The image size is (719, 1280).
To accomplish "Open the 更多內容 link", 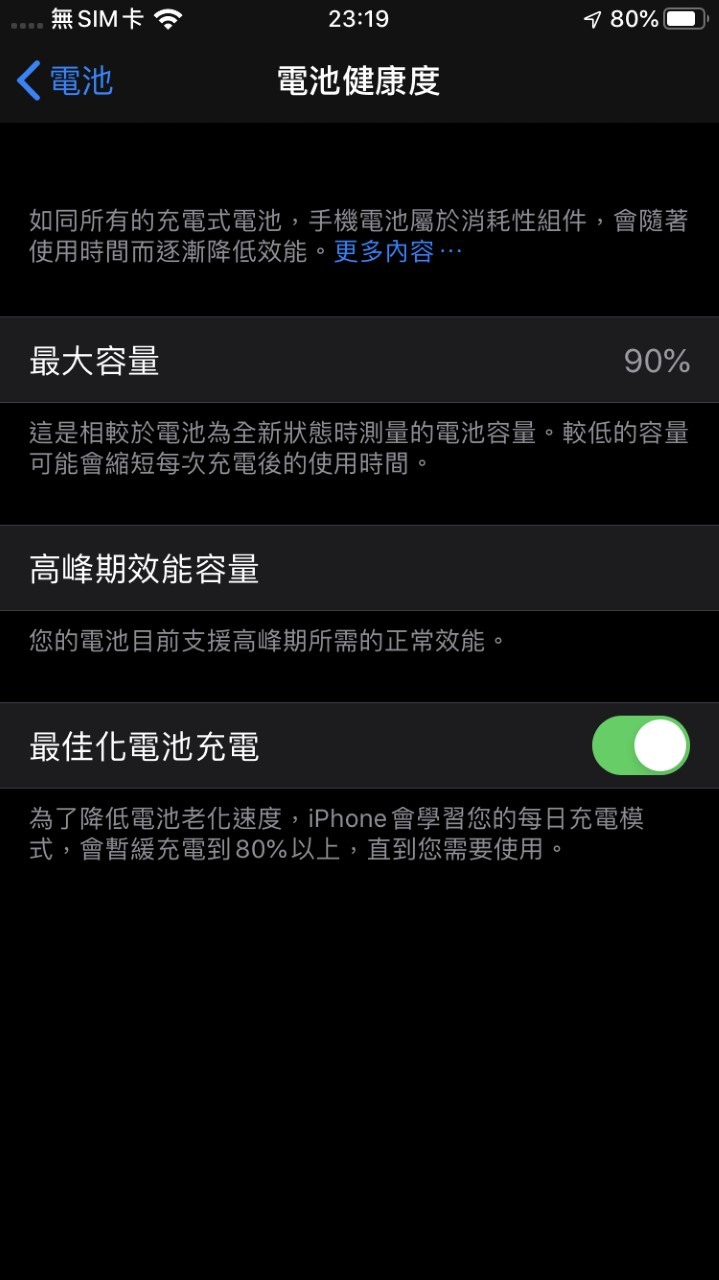I will (397, 251).
